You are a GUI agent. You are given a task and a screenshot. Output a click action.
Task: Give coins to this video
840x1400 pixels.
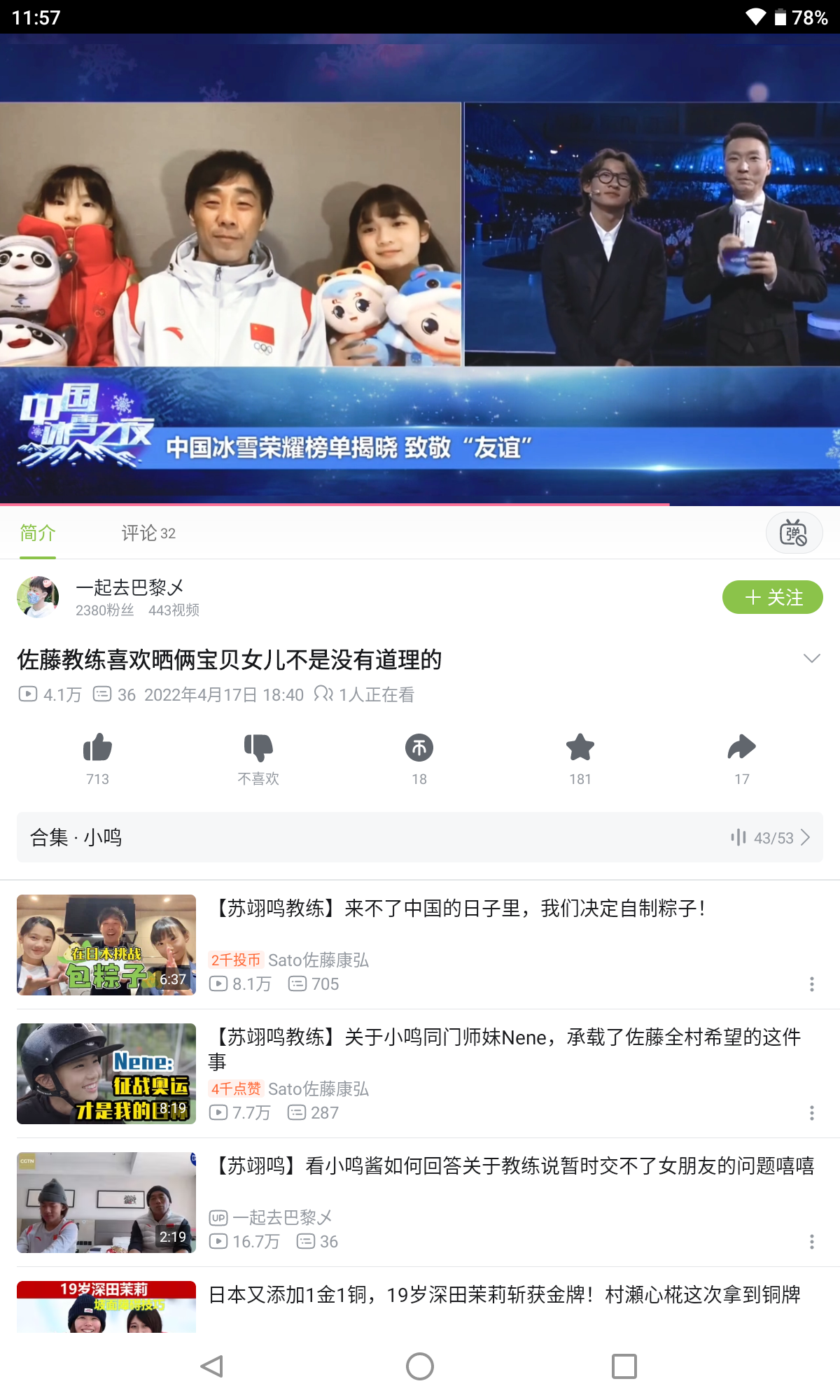point(419,748)
